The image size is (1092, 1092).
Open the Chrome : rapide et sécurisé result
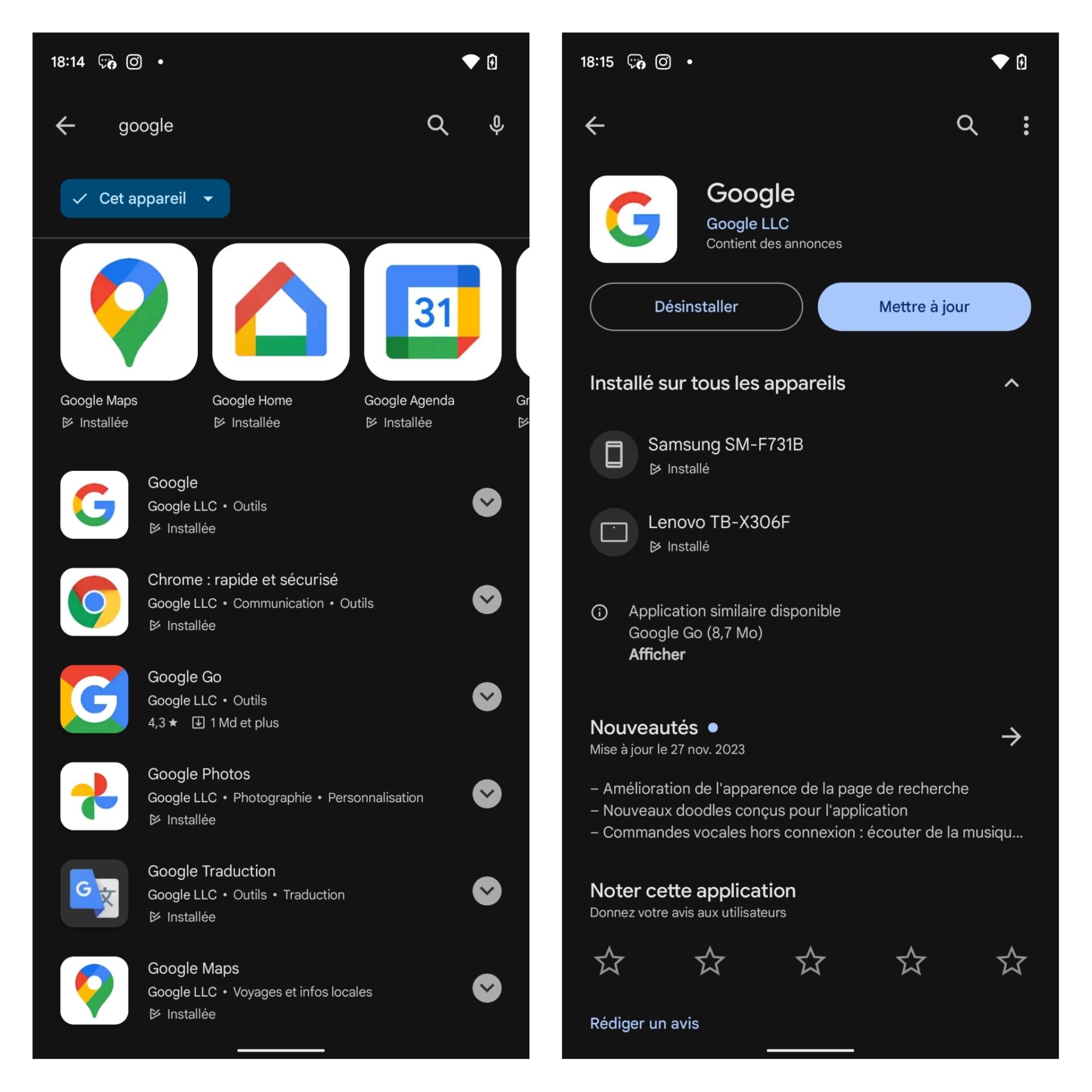click(x=242, y=580)
